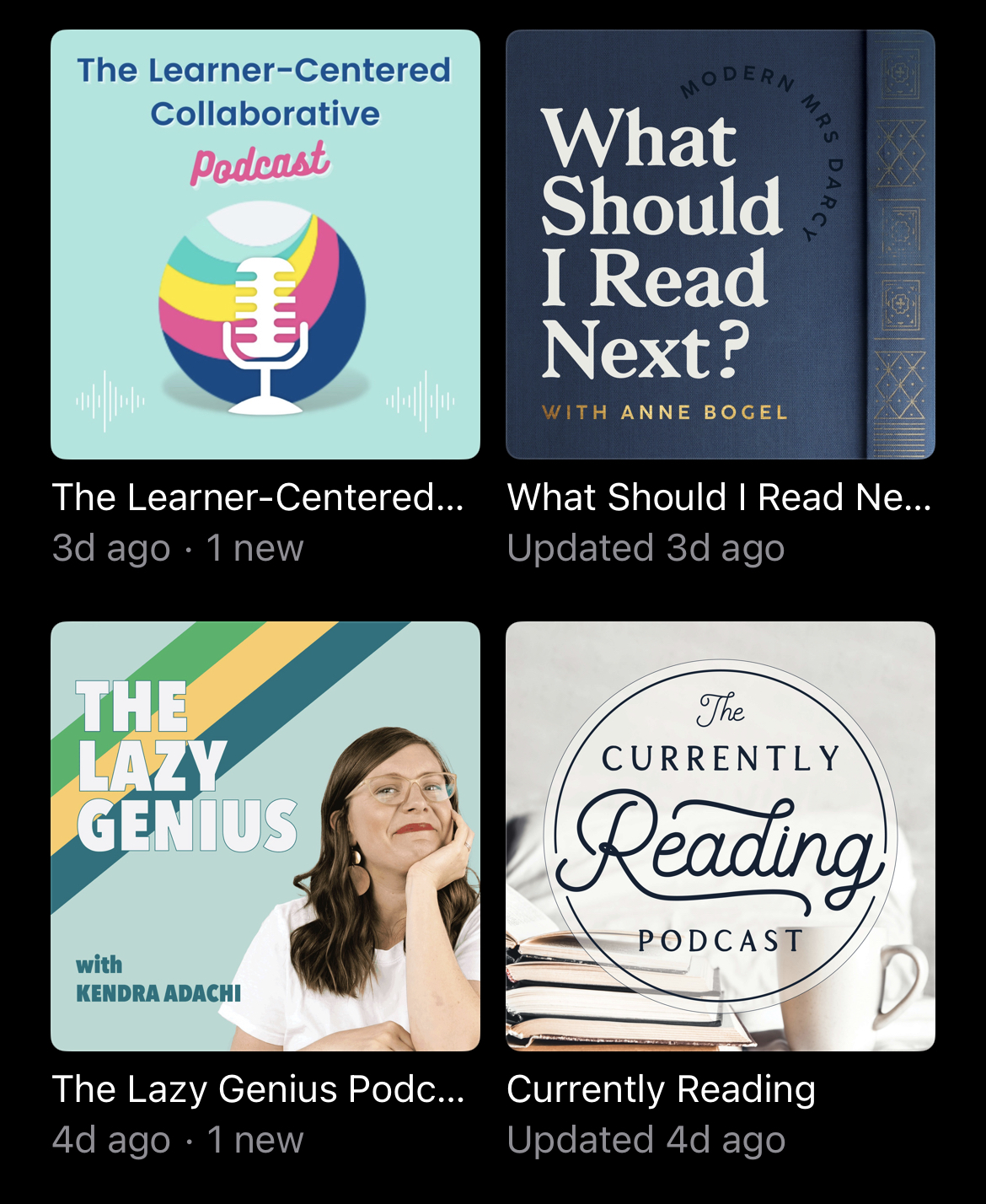The height and width of the screenshot is (1204, 986).
Task: Open What Should I Read Next podcast
Action: (x=721, y=245)
